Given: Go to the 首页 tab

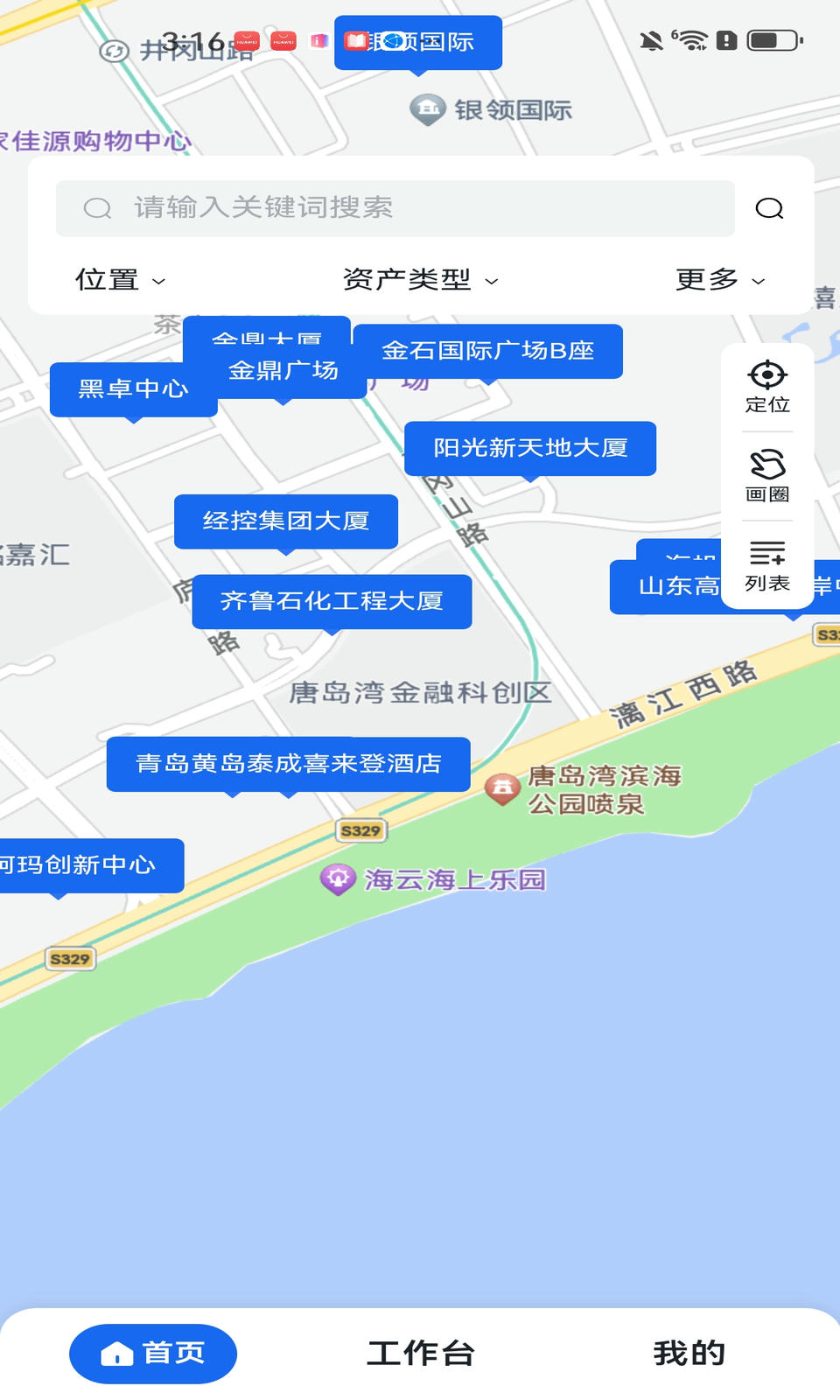Looking at the screenshot, I should coord(153,1353).
